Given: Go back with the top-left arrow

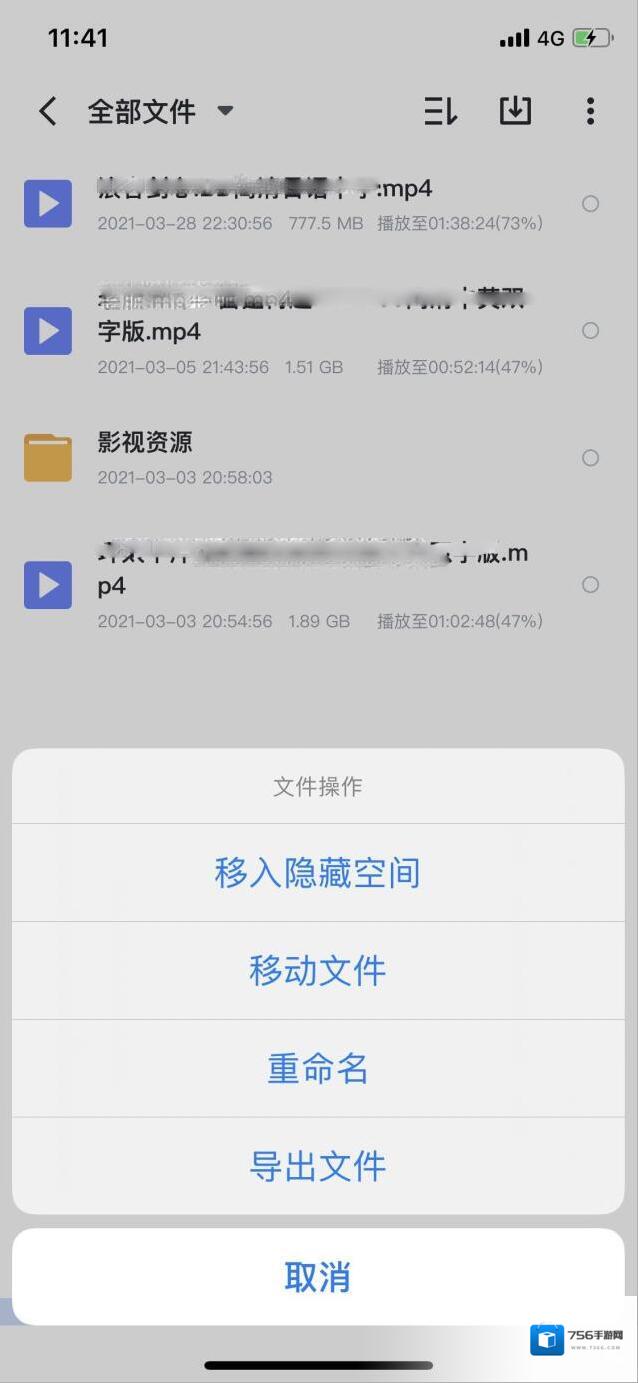Looking at the screenshot, I should 48,111.
